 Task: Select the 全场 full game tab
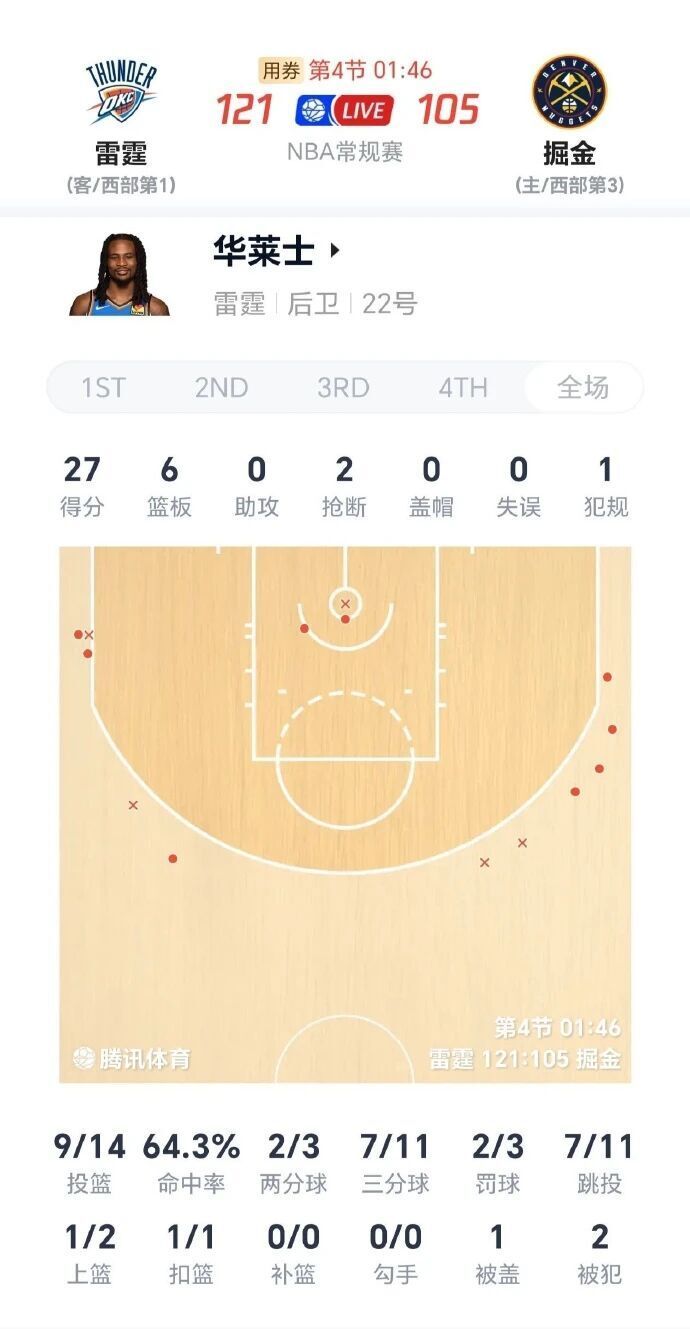(583, 388)
